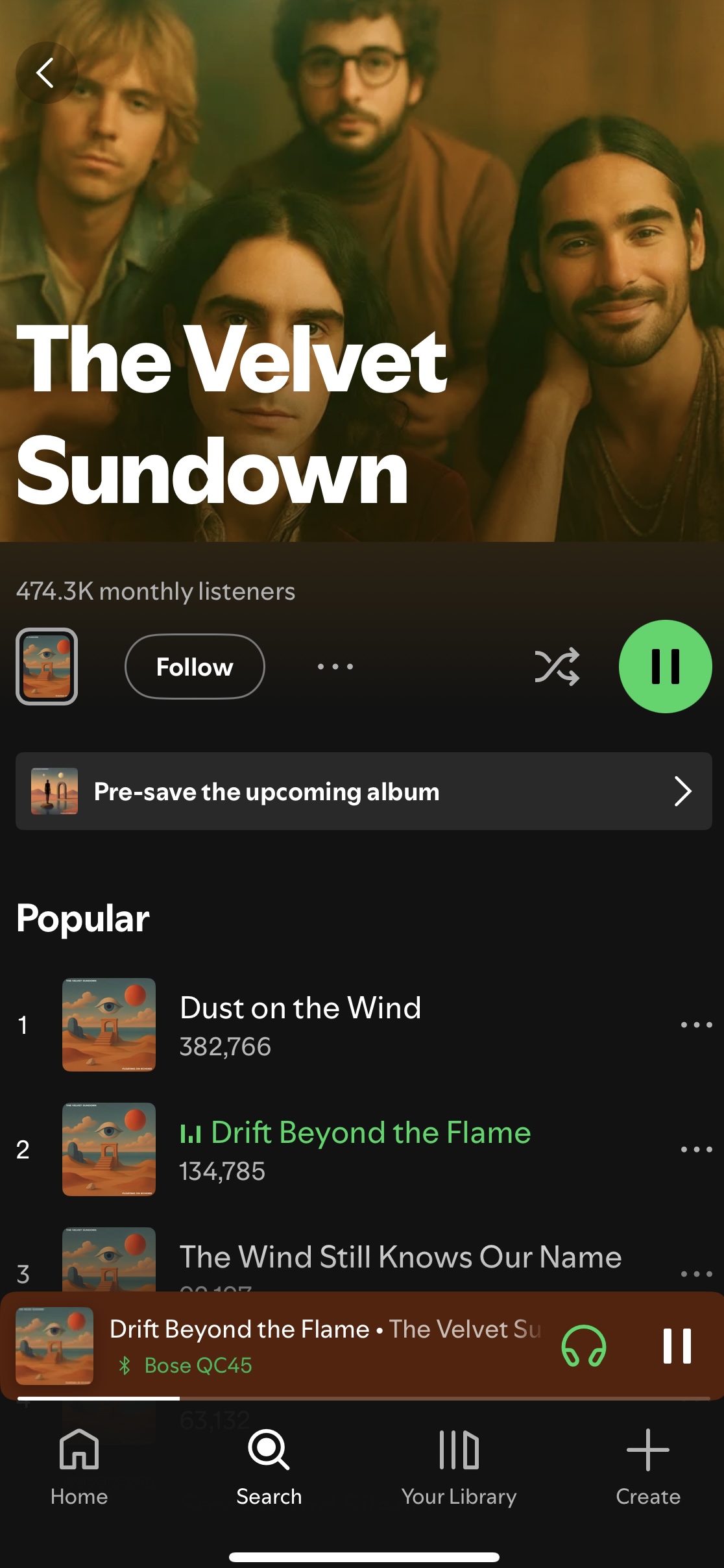Open more options for Dust on the Wind

tap(697, 1025)
